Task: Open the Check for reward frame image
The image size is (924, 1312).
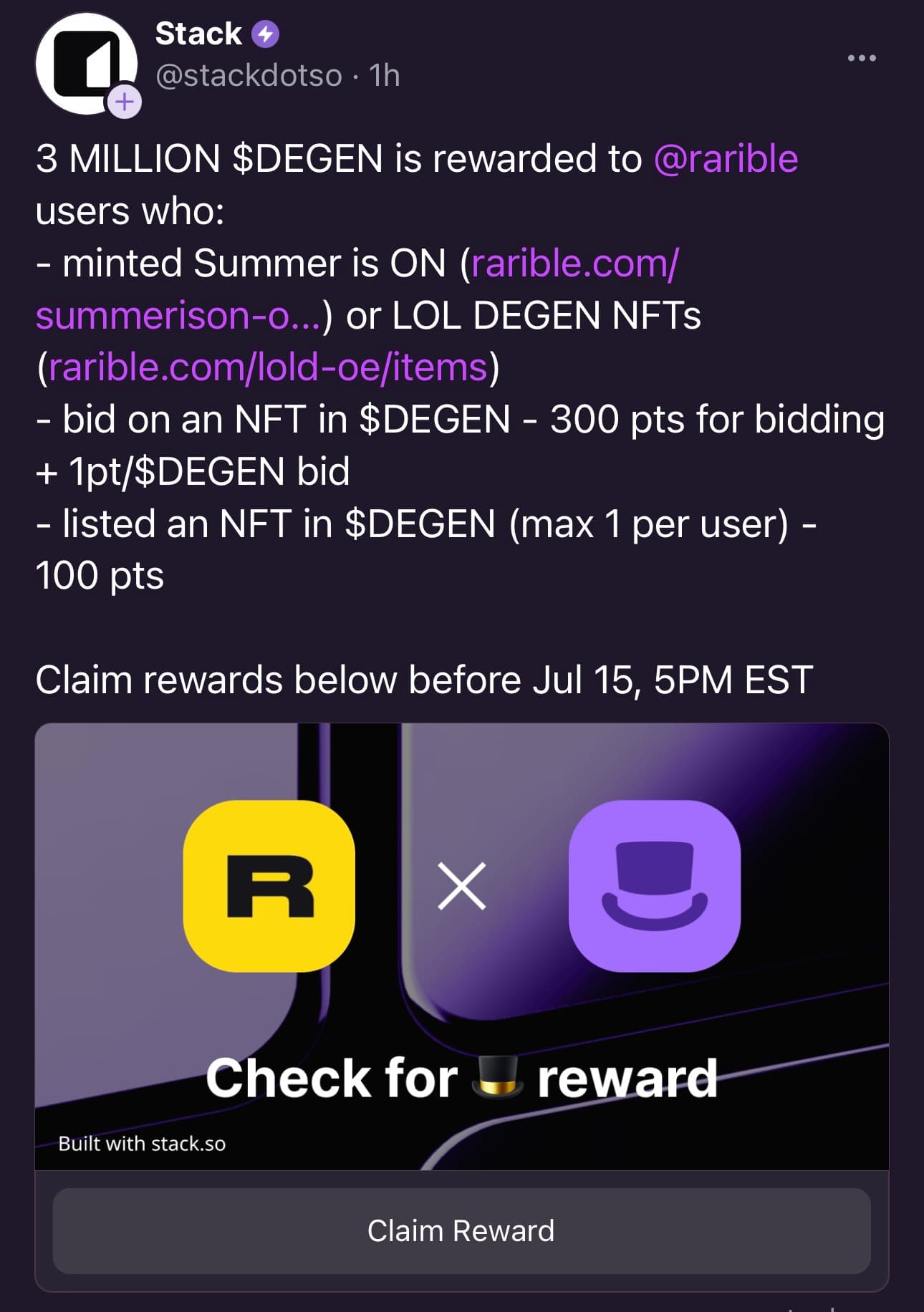Action: point(461,945)
